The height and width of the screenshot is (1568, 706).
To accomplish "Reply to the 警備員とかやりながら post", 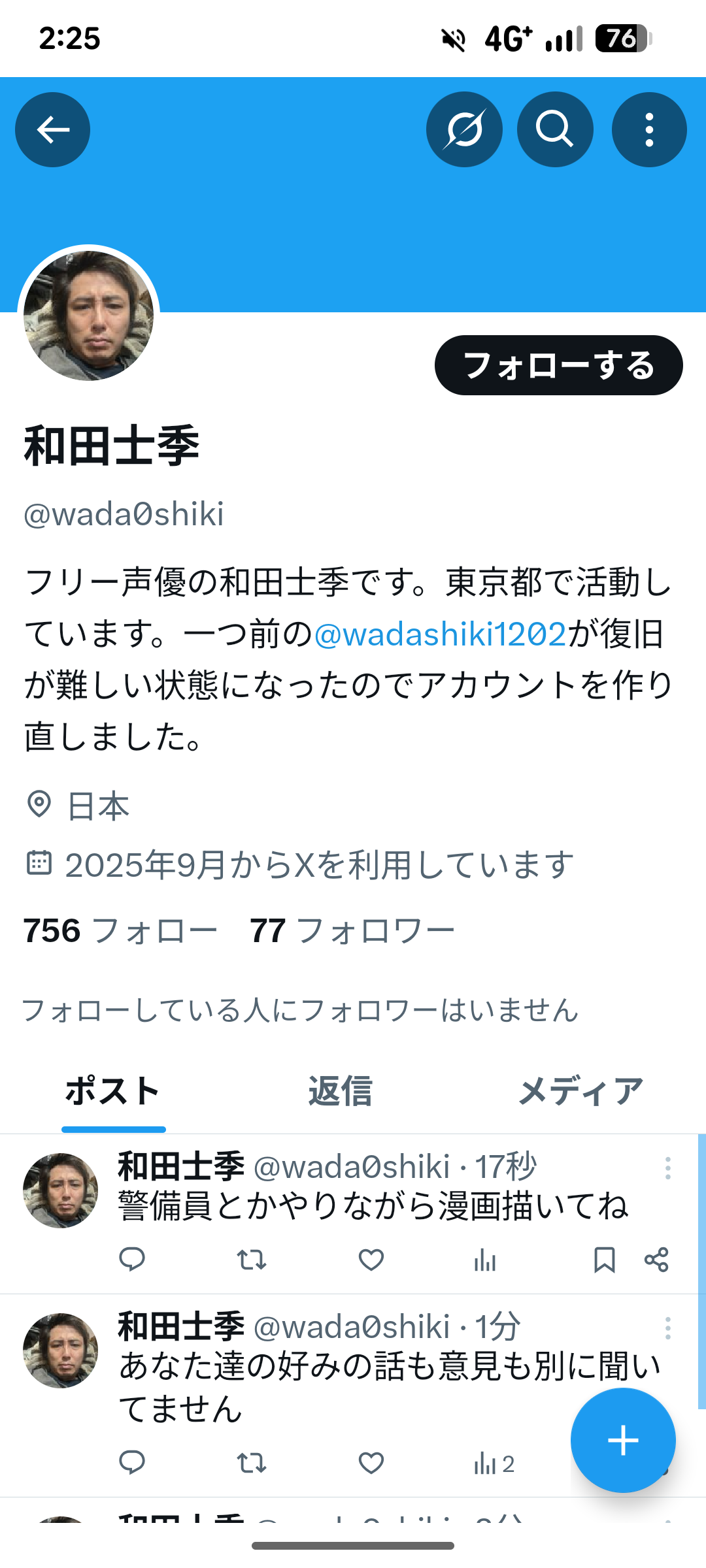I will coord(132,1259).
